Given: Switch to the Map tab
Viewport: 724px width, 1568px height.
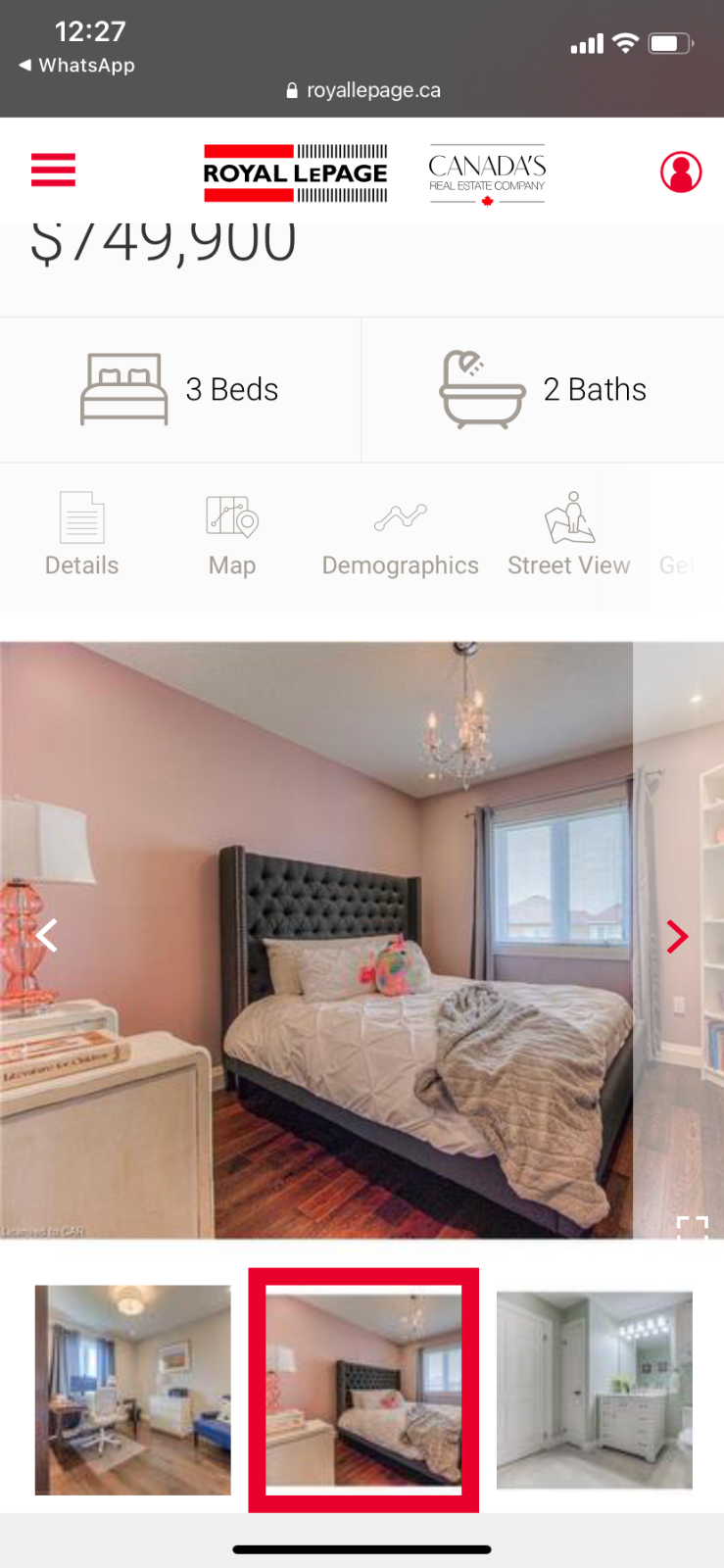Looking at the screenshot, I should click(x=232, y=535).
